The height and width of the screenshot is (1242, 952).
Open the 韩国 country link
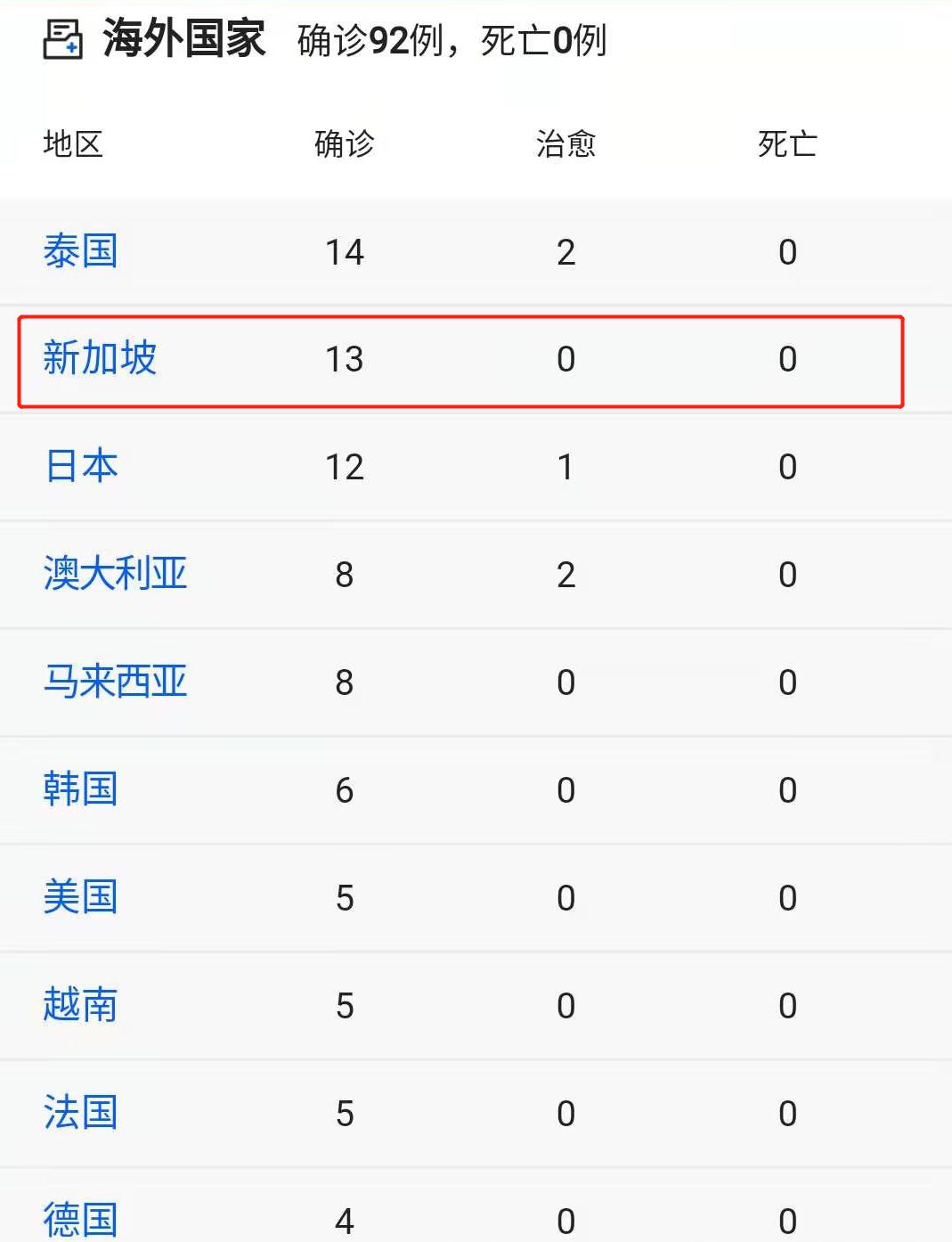(80, 789)
